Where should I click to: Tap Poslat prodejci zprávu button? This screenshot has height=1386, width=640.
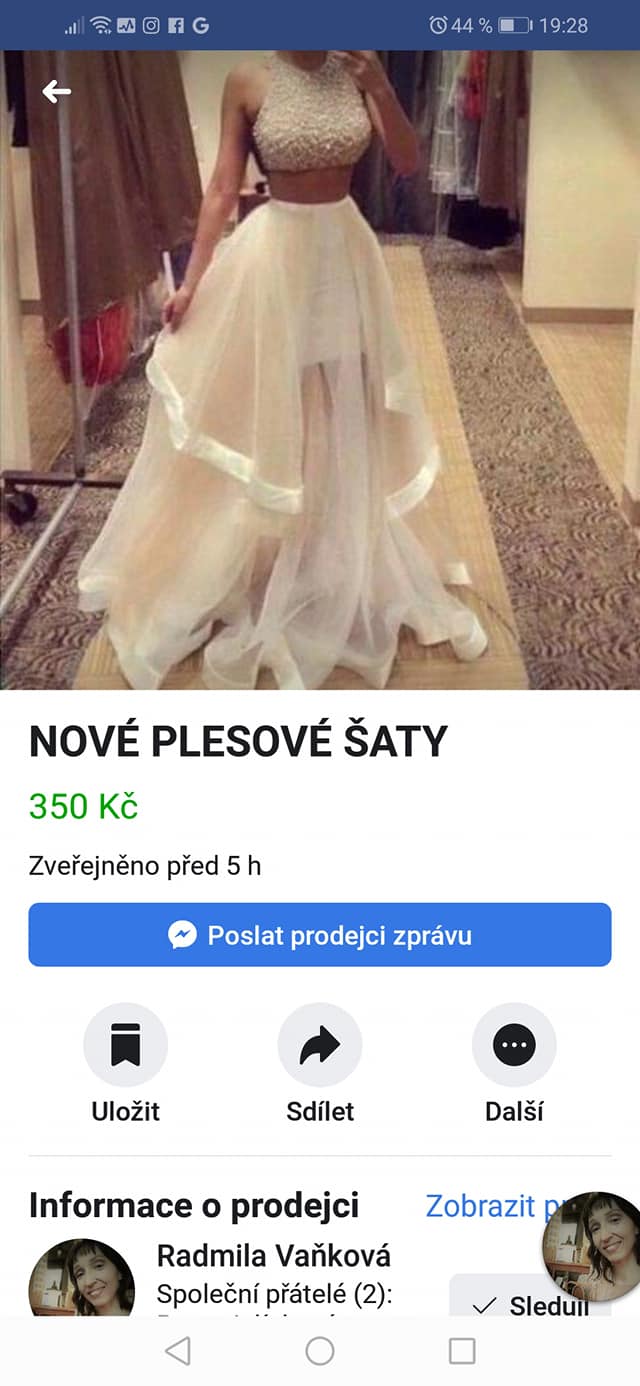click(x=319, y=935)
